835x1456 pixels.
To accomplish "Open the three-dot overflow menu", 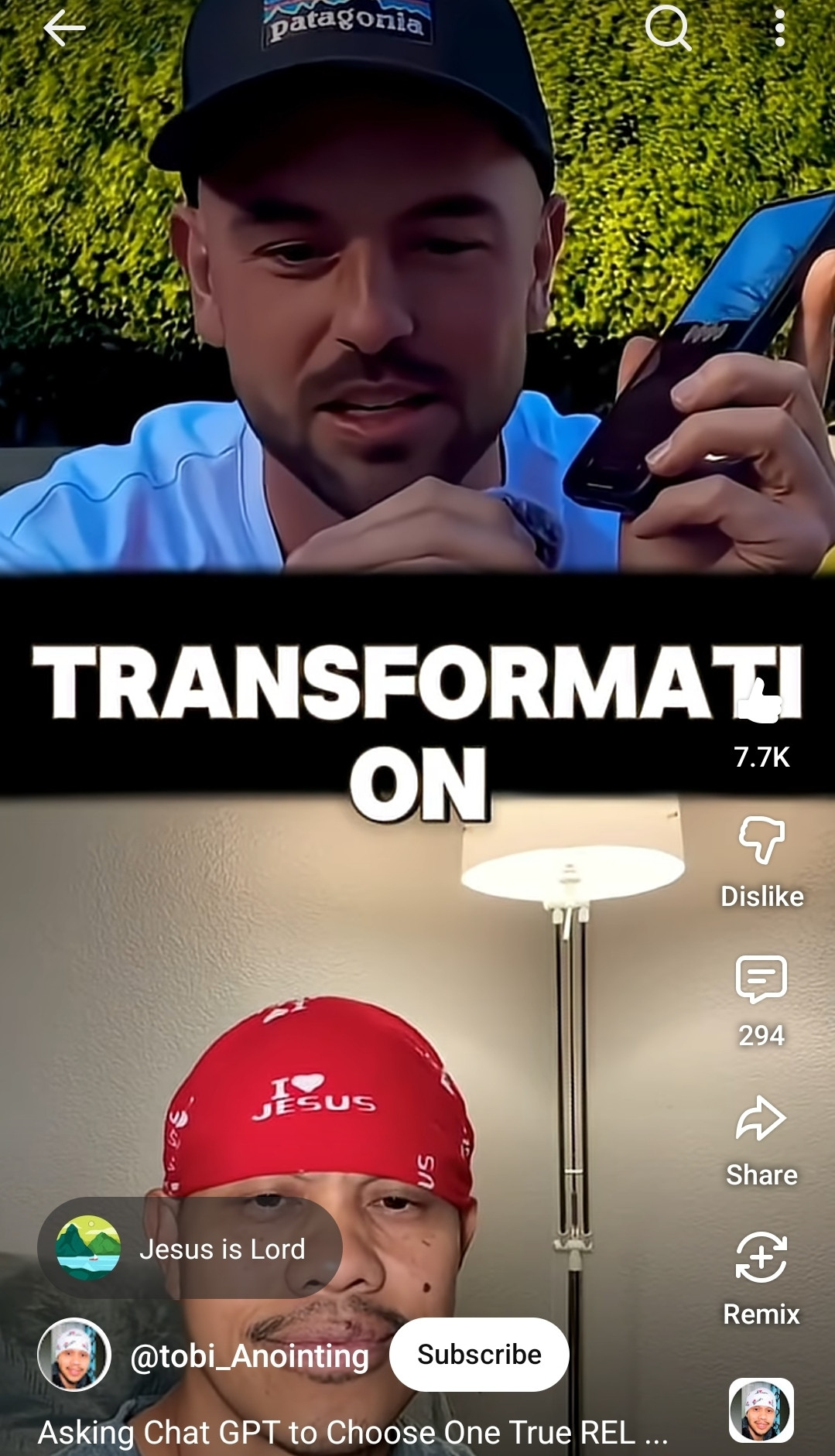I will (x=779, y=29).
